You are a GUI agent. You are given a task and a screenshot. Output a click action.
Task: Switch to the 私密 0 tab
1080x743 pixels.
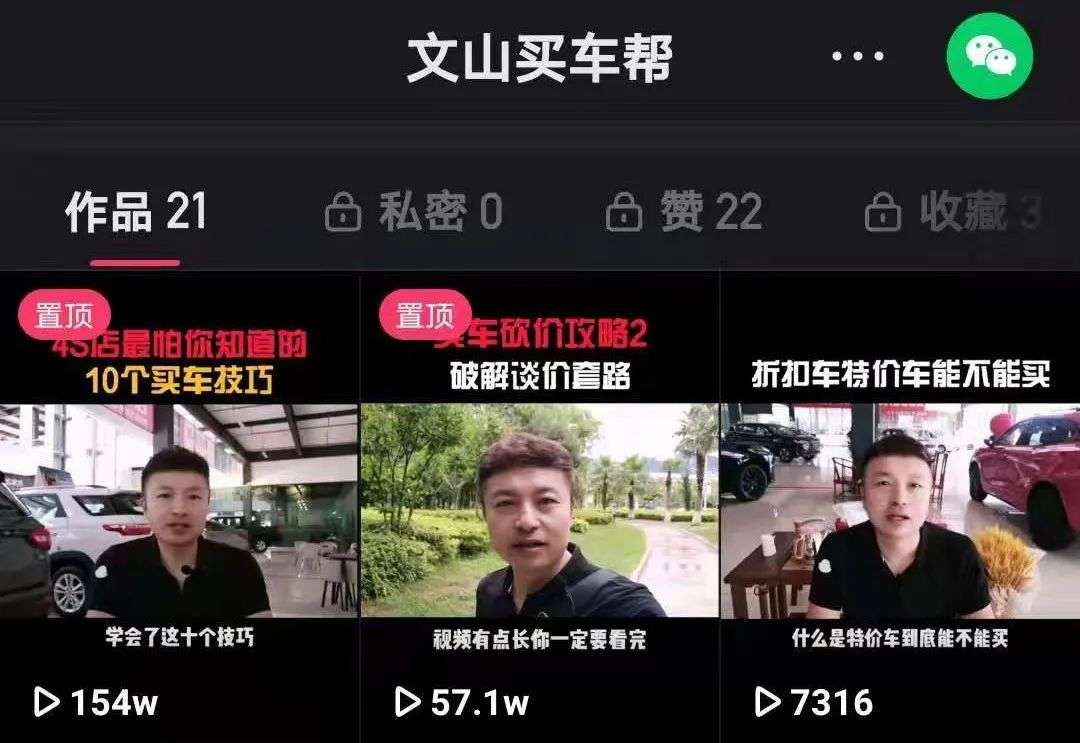[414, 212]
